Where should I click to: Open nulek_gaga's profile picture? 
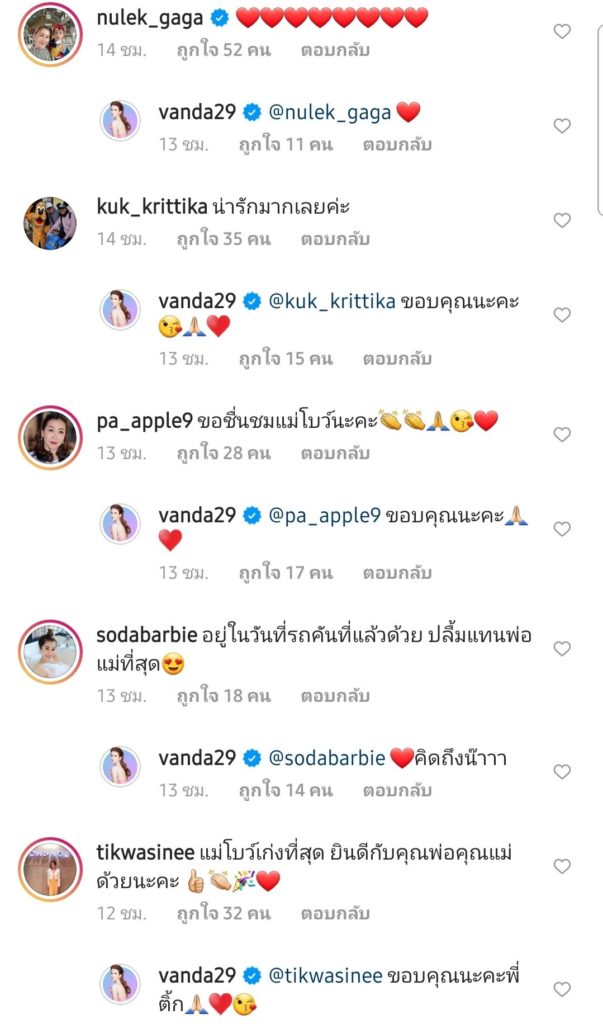[49, 32]
